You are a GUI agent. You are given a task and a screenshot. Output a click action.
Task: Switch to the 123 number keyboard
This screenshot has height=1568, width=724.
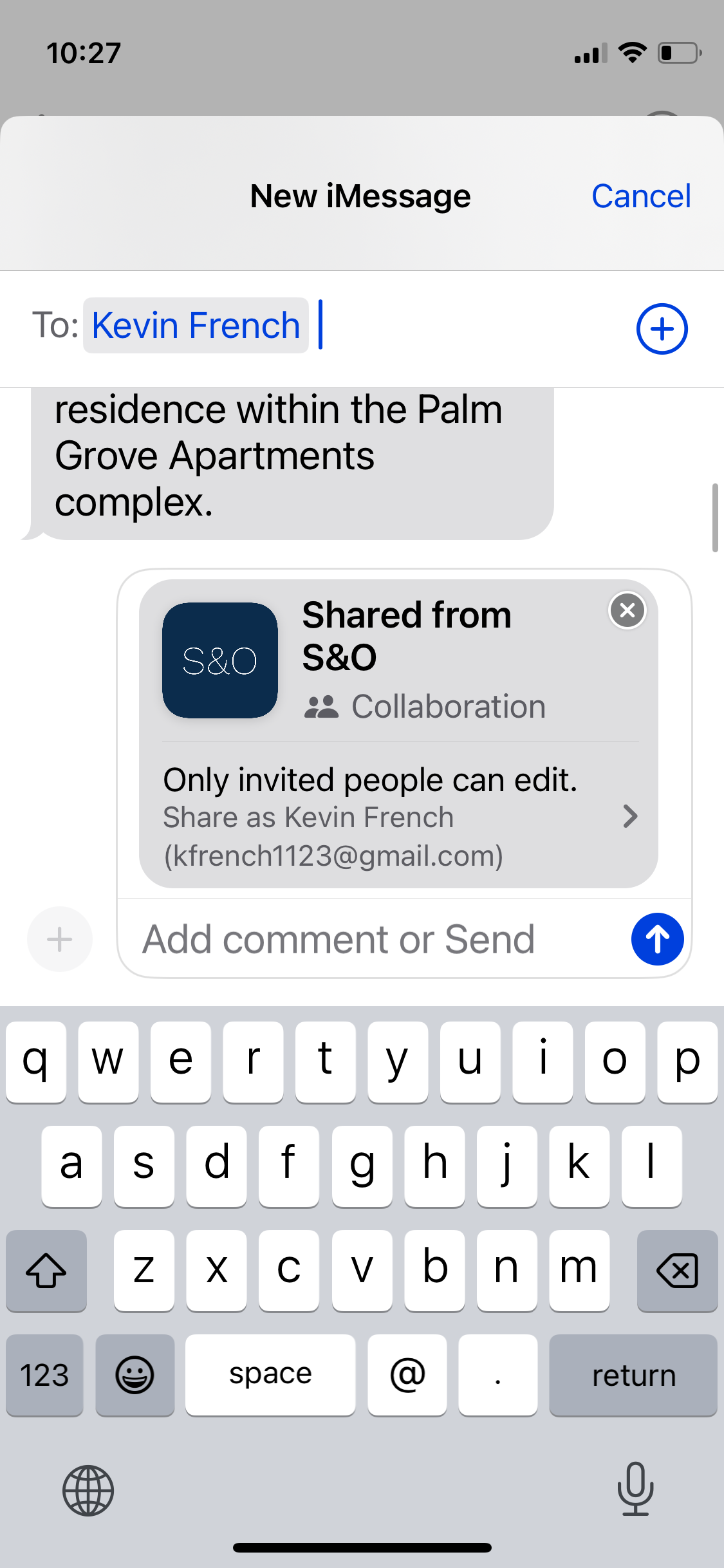click(44, 1375)
